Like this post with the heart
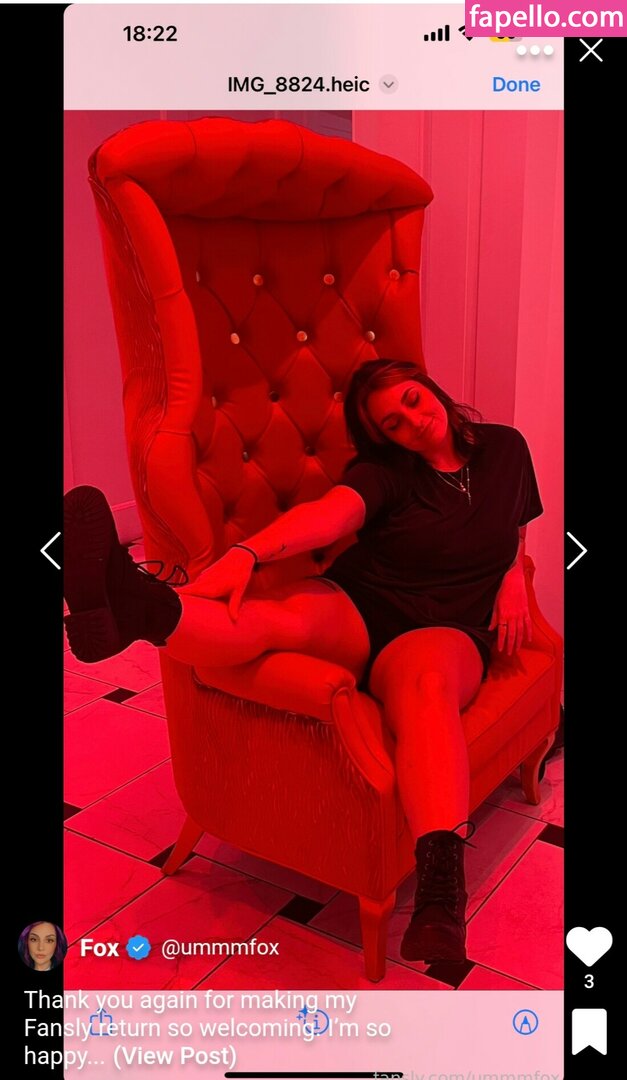This screenshot has width=627, height=1080. (x=588, y=945)
